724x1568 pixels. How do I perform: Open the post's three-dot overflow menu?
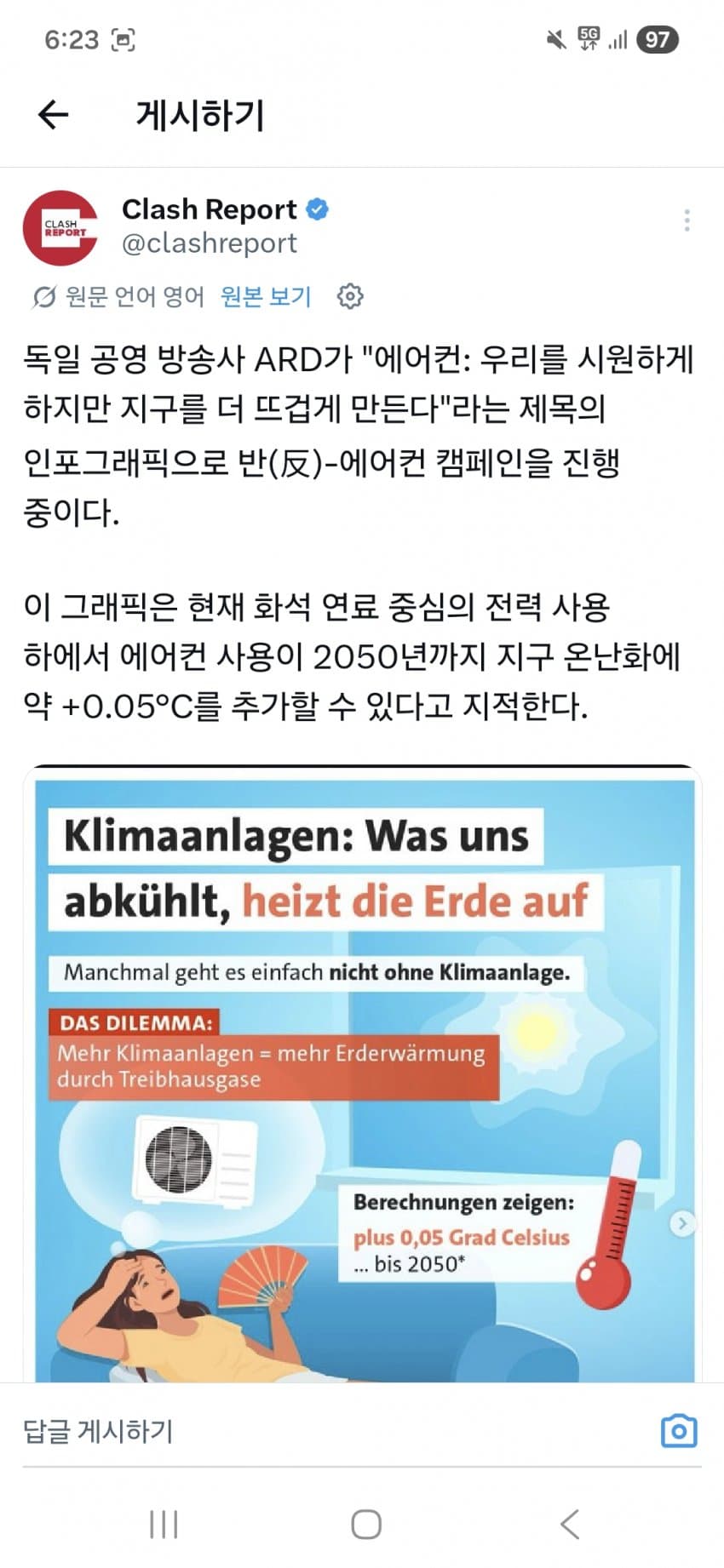(x=687, y=220)
